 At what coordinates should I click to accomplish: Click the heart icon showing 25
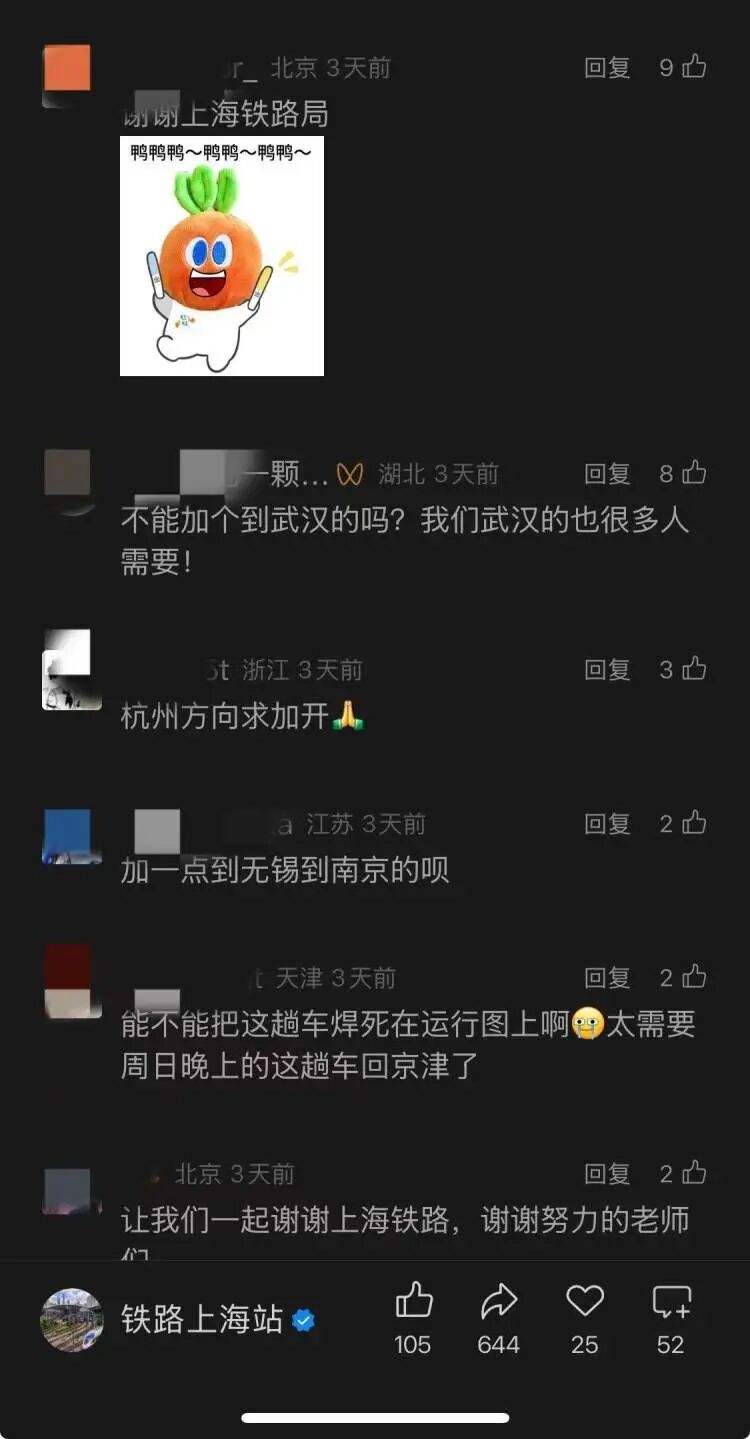pos(584,1302)
